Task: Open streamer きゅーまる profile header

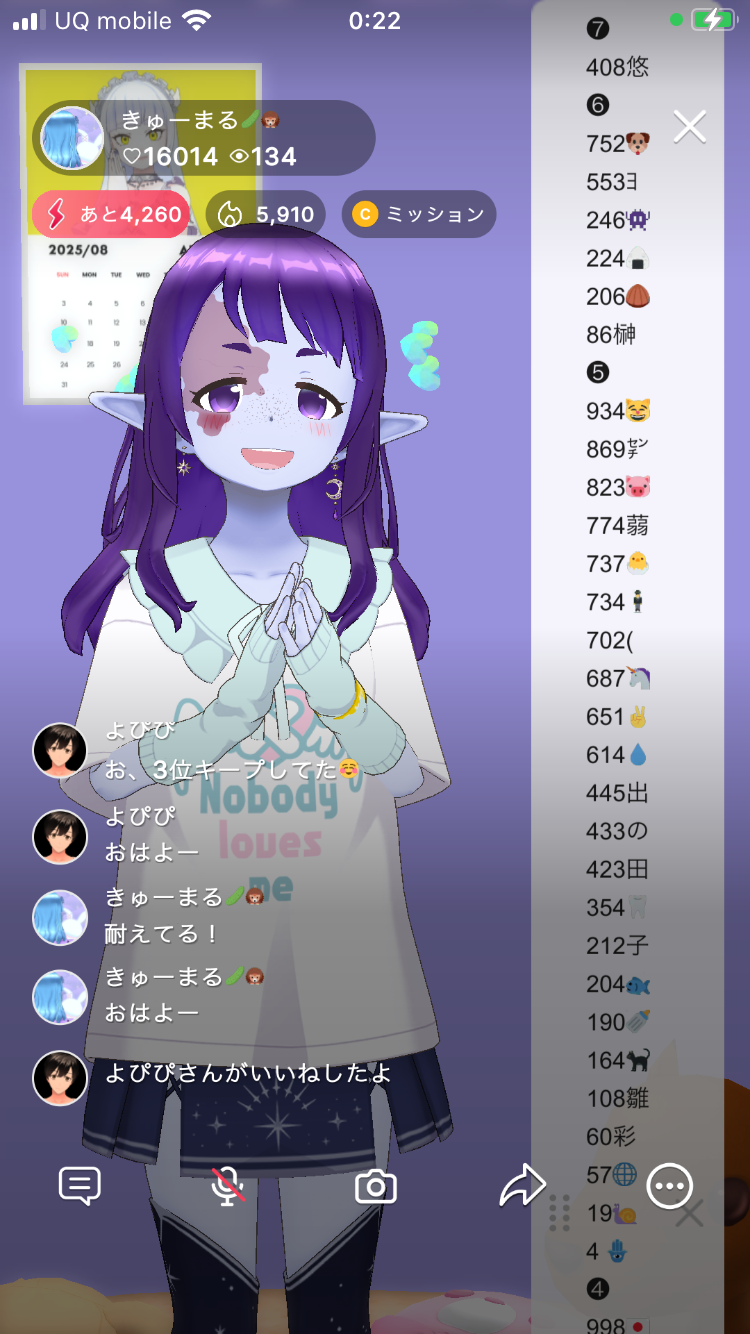Action: [204, 138]
